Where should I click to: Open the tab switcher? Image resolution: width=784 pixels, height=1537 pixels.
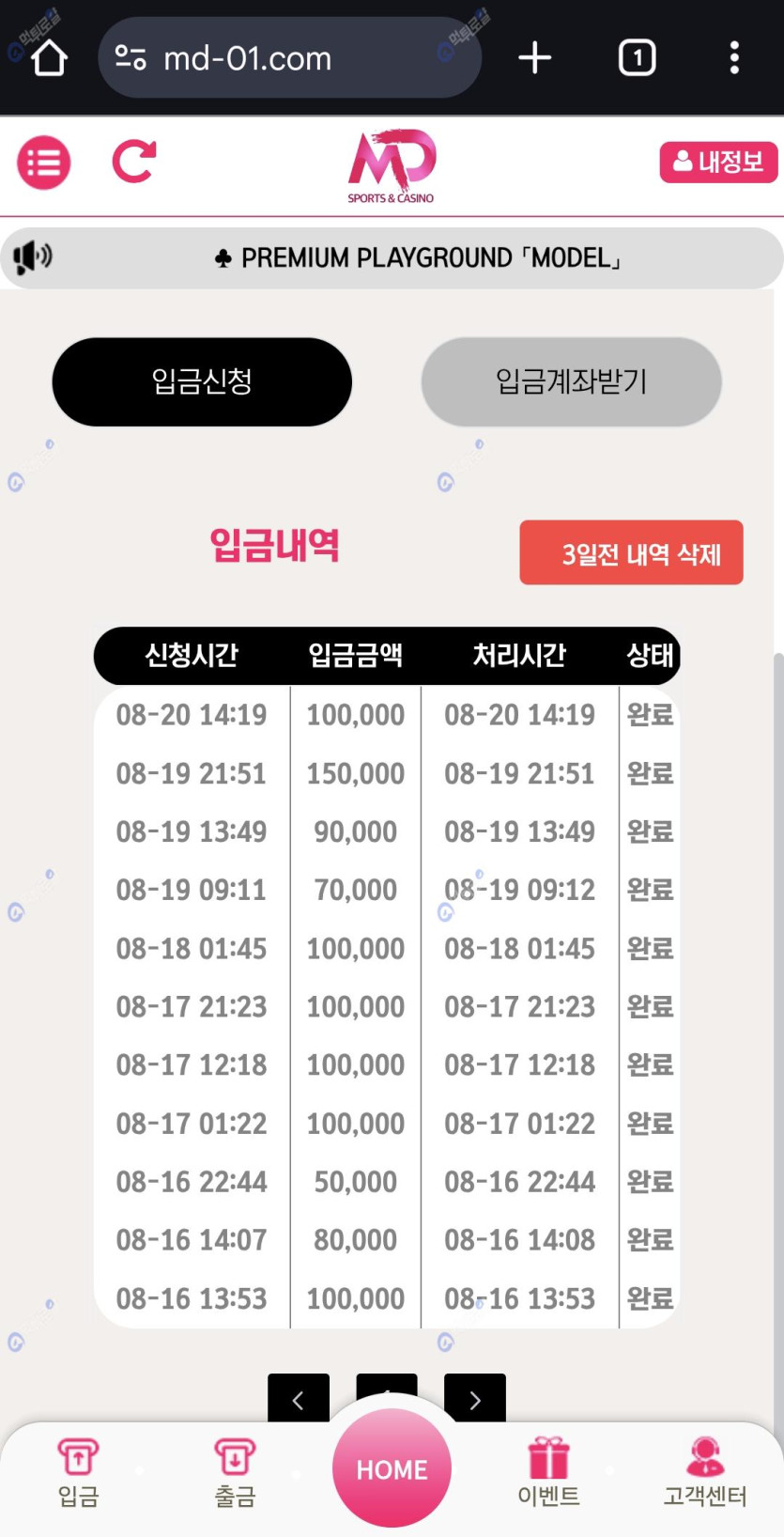637,58
